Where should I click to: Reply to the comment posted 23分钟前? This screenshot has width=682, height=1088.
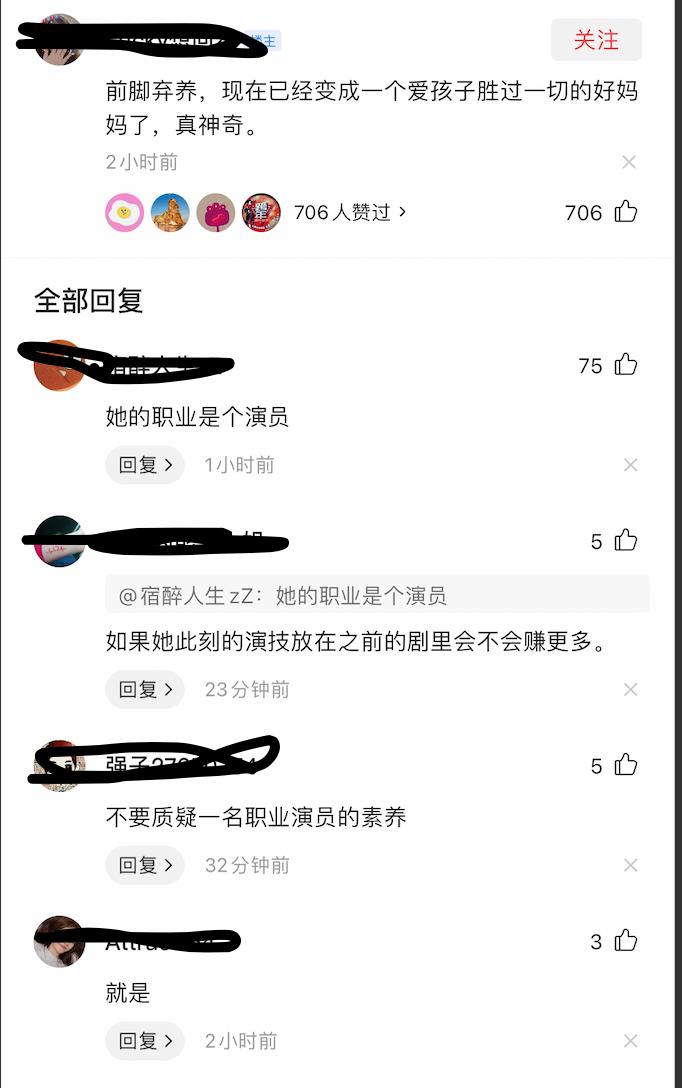(x=145, y=689)
